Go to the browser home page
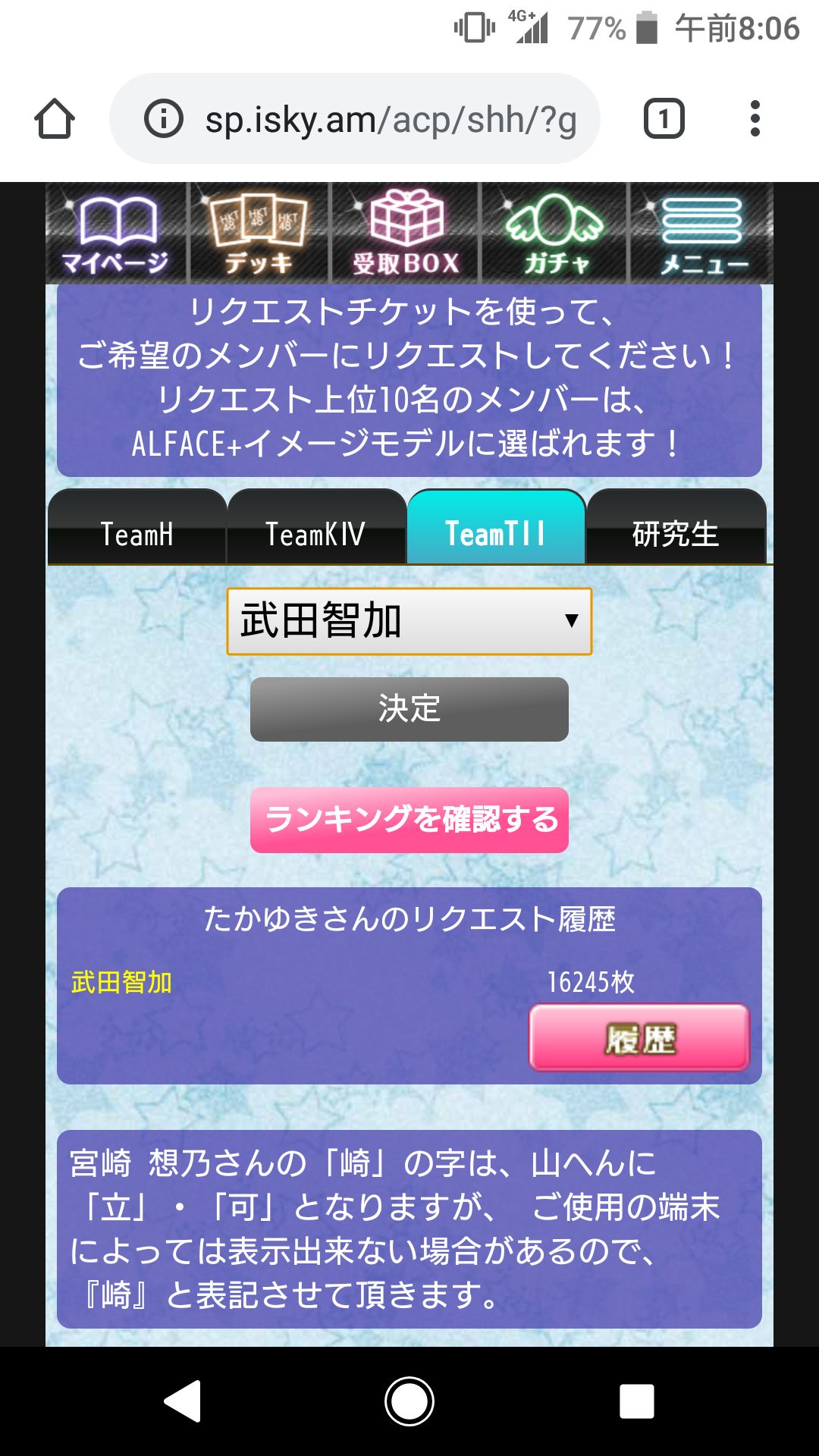 55,119
